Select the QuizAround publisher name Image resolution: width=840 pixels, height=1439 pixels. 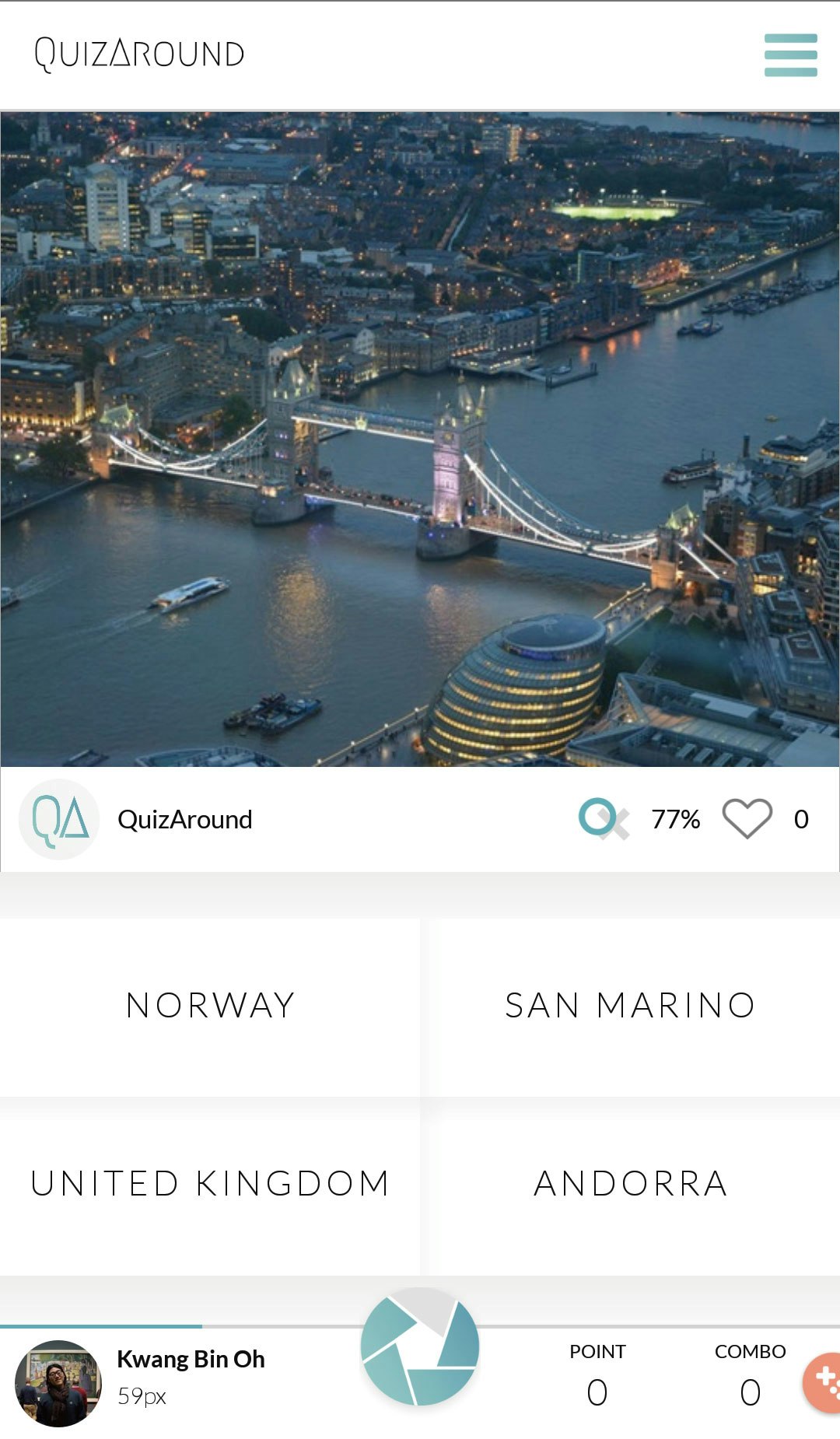185,818
